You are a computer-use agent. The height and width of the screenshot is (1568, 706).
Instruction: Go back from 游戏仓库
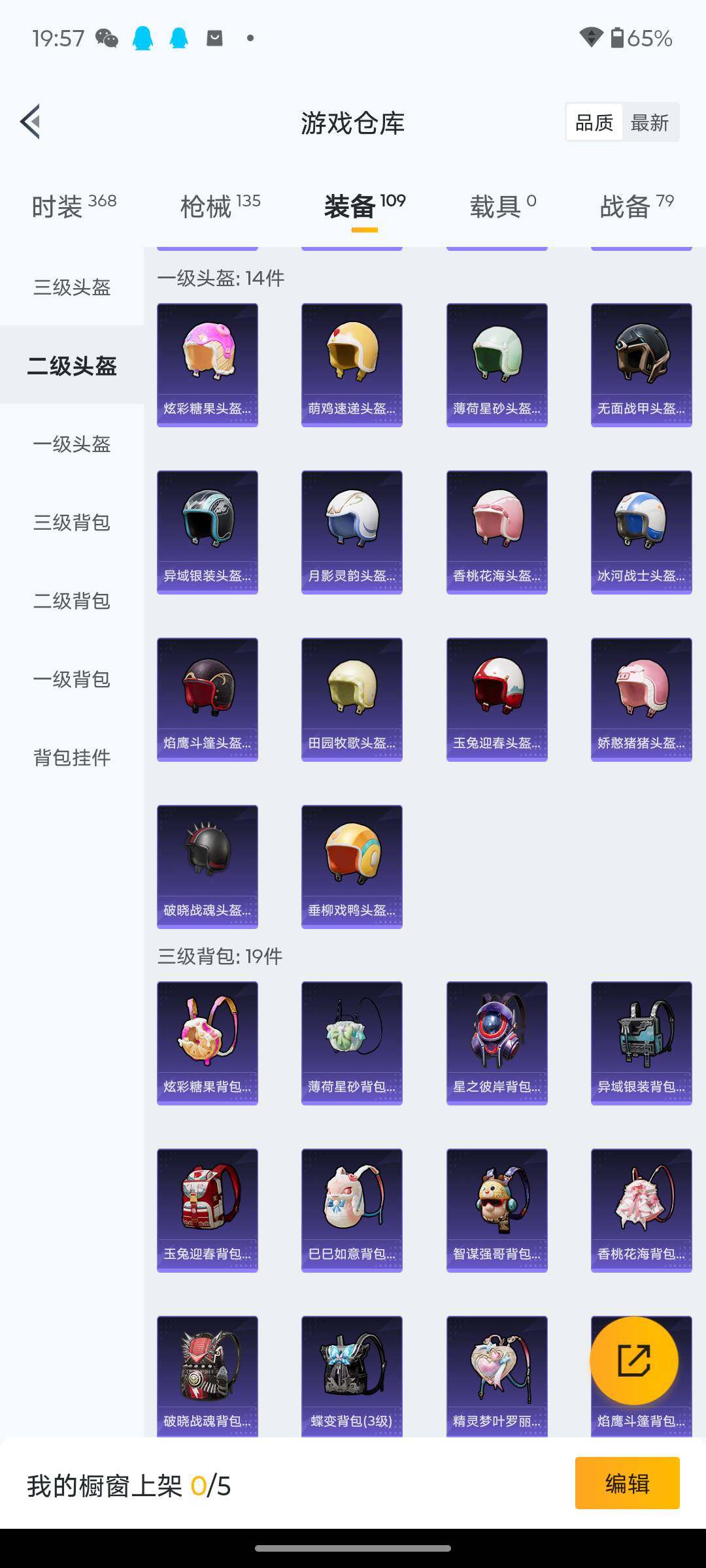[x=31, y=122]
